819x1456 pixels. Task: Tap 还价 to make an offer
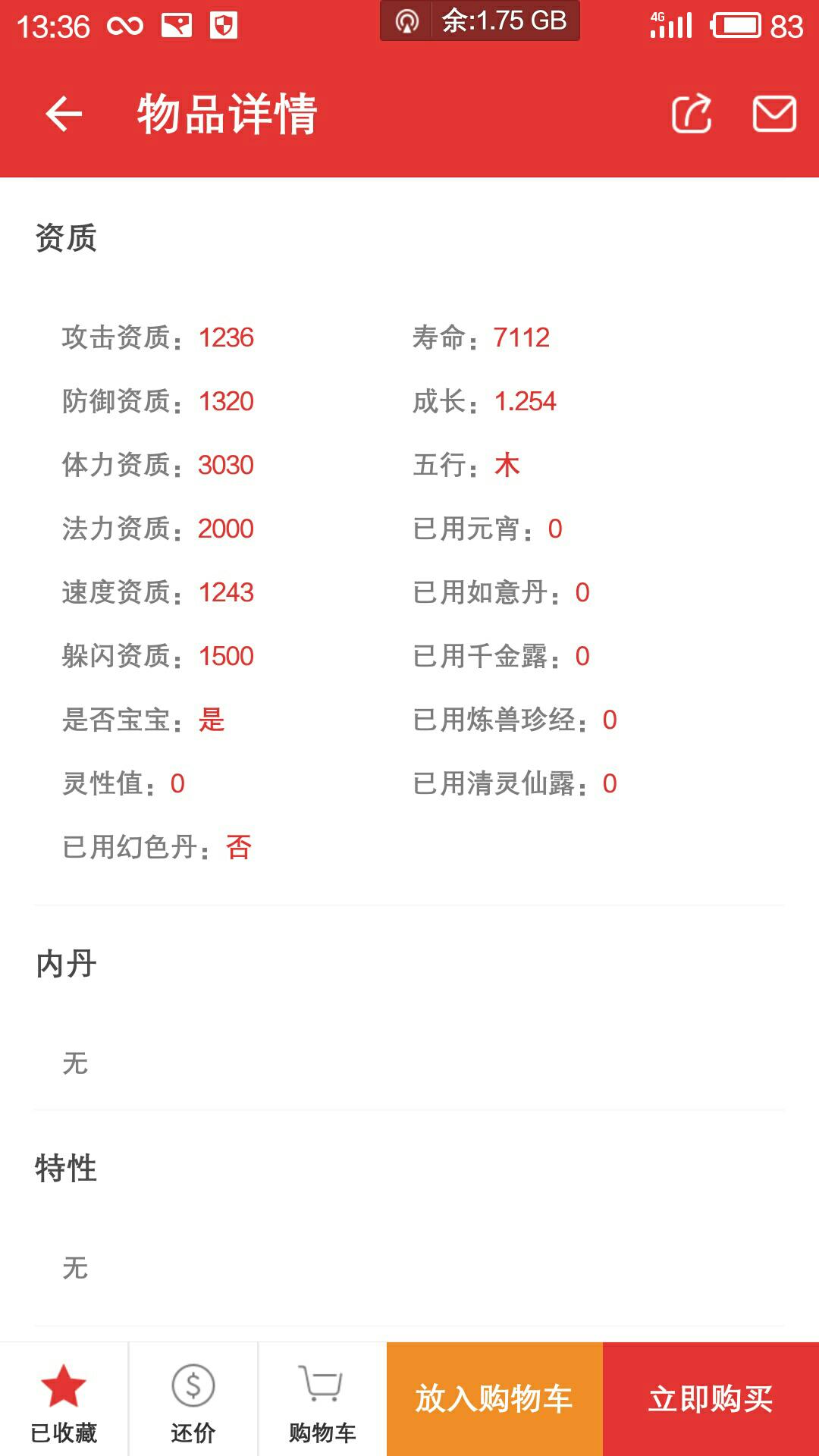(x=193, y=1399)
